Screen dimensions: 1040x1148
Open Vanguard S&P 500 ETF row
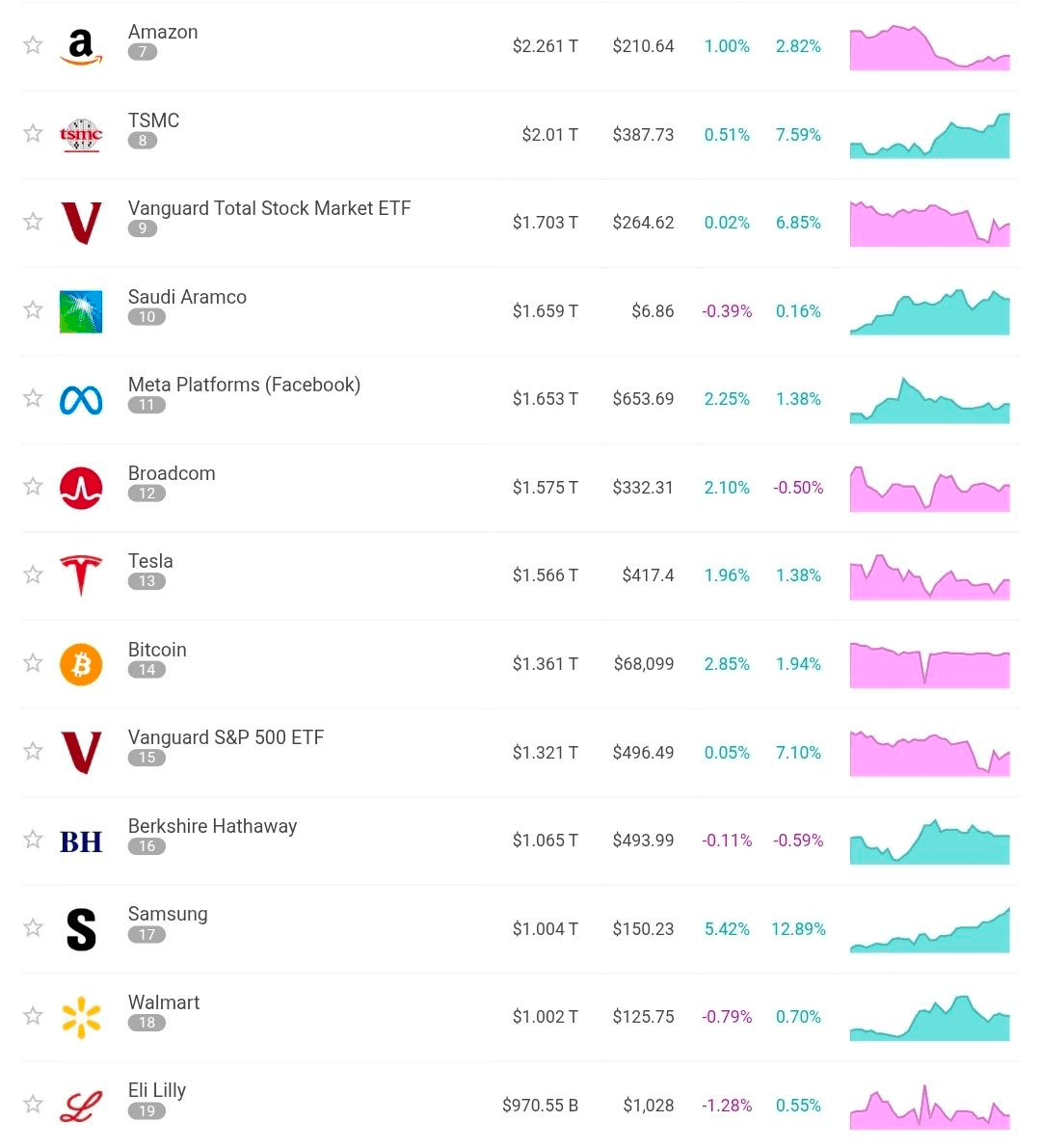(x=226, y=737)
